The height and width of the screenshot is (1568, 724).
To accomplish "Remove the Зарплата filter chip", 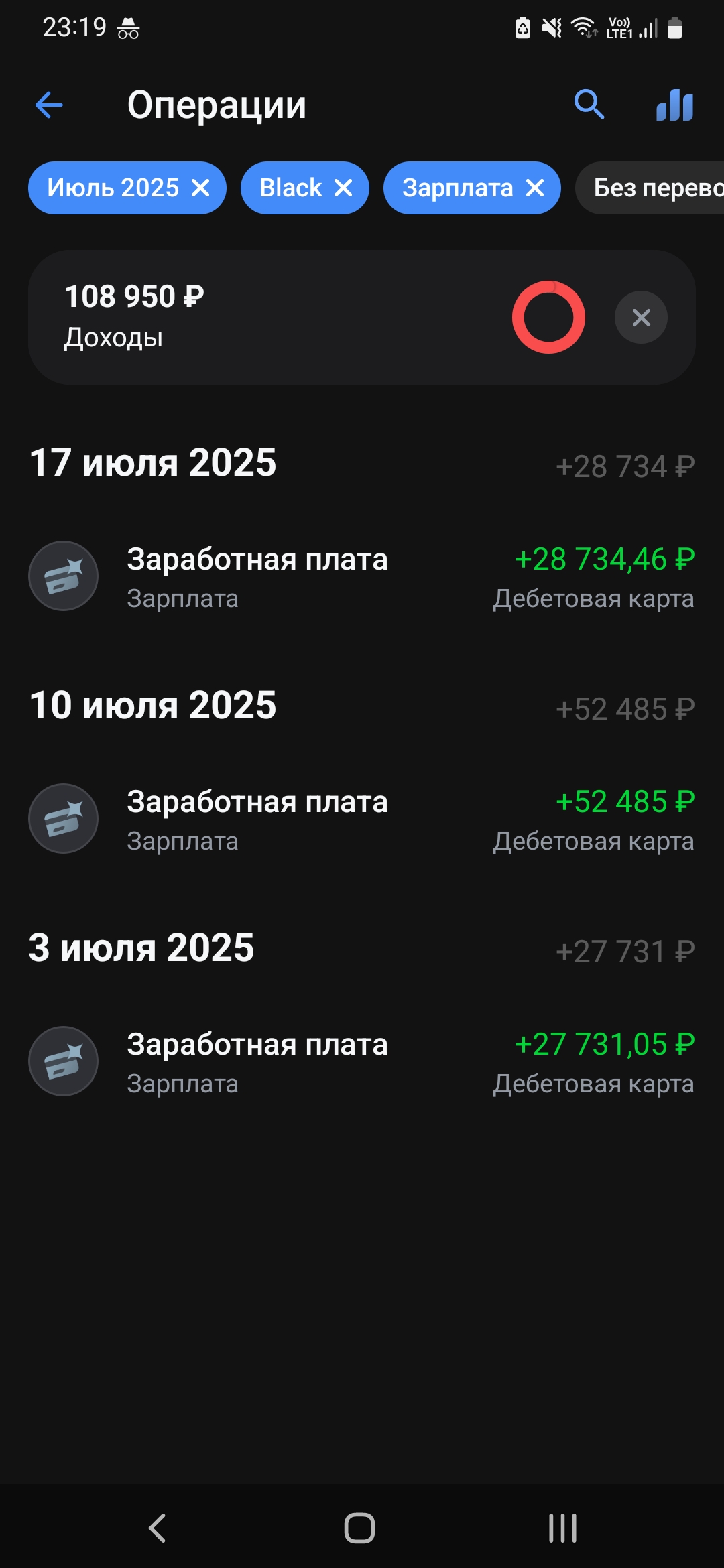I will [535, 188].
